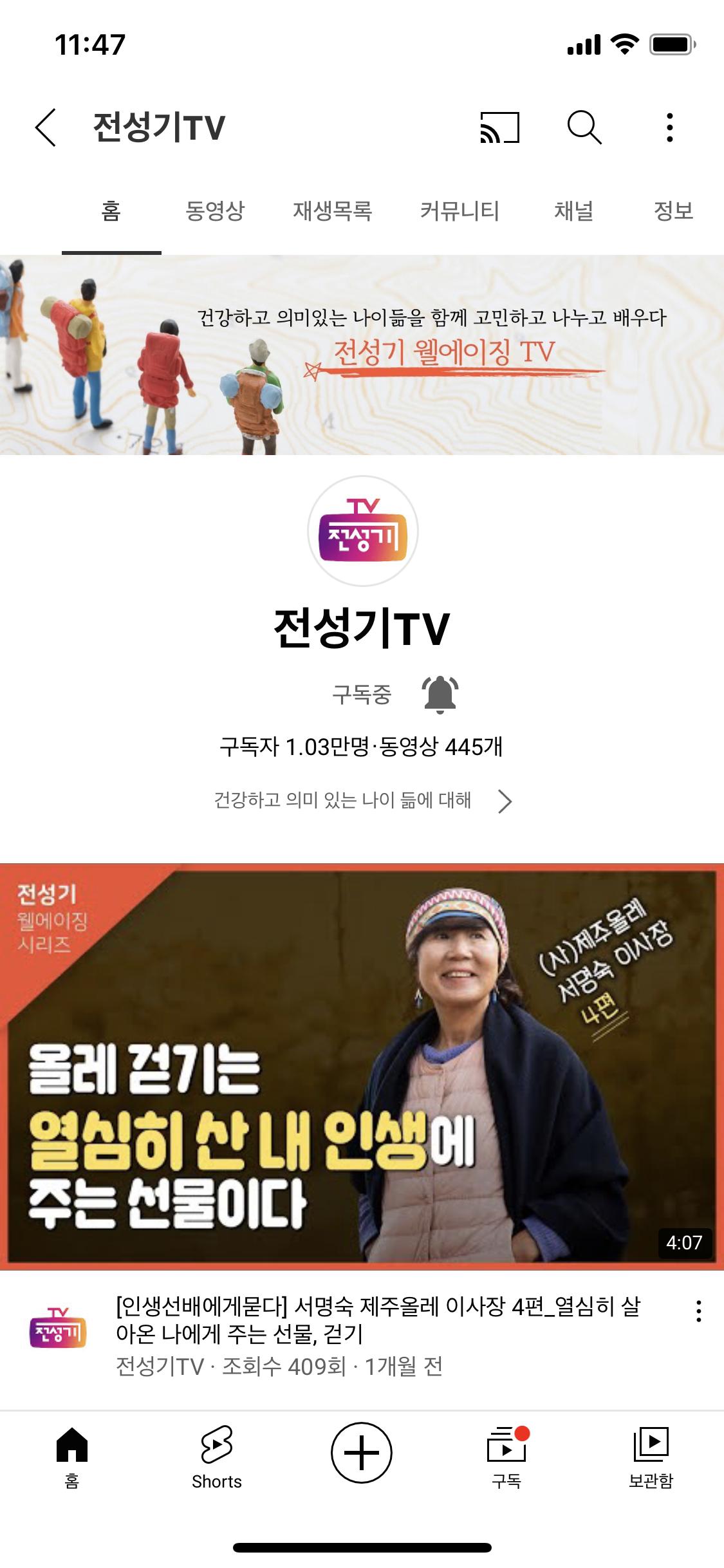Image resolution: width=724 pixels, height=1568 pixels.
Task: Open the cast to device icon
Action: click(499, 127)
